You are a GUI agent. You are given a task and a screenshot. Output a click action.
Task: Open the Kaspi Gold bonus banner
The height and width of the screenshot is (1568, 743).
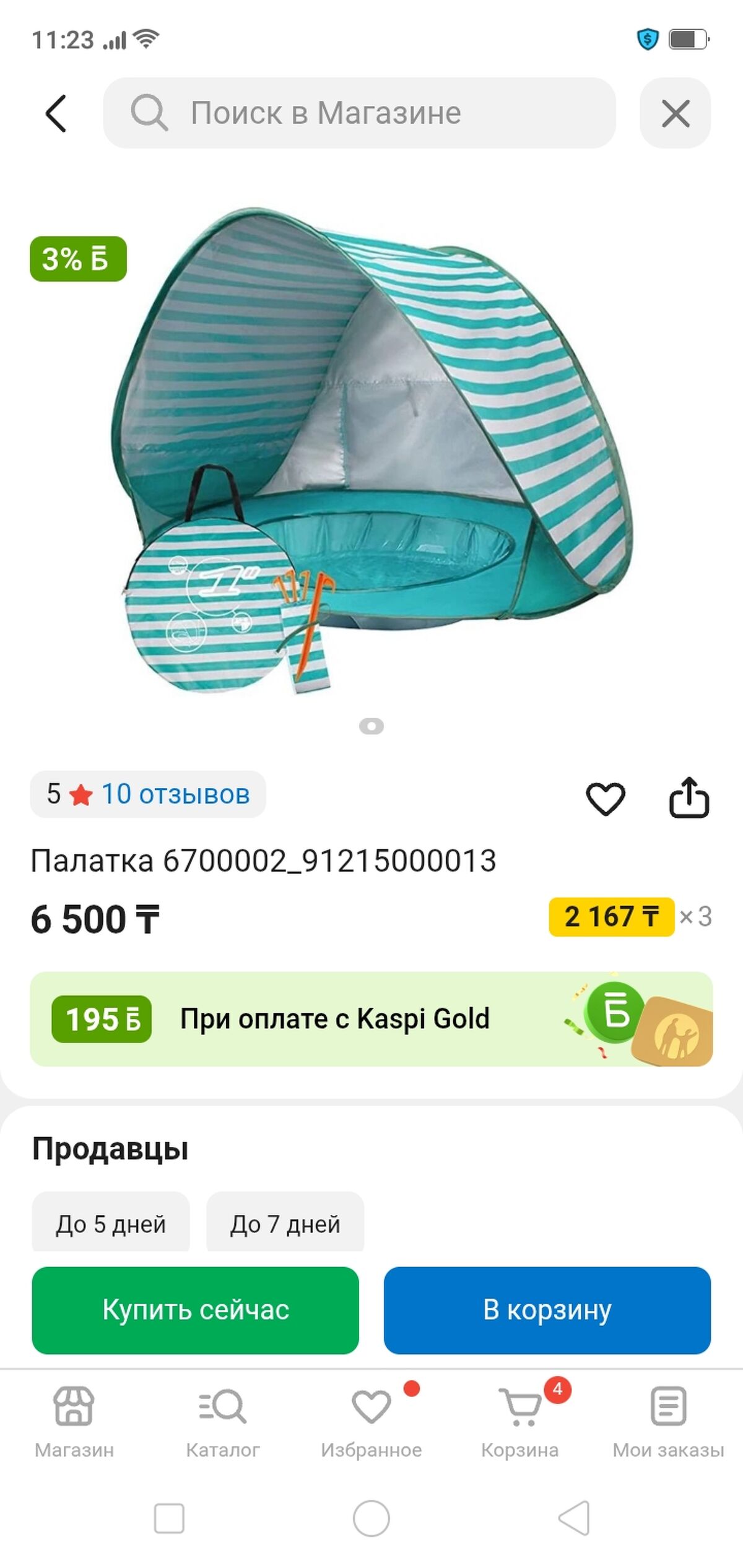pyautogui.click(x=371, y=1019)
